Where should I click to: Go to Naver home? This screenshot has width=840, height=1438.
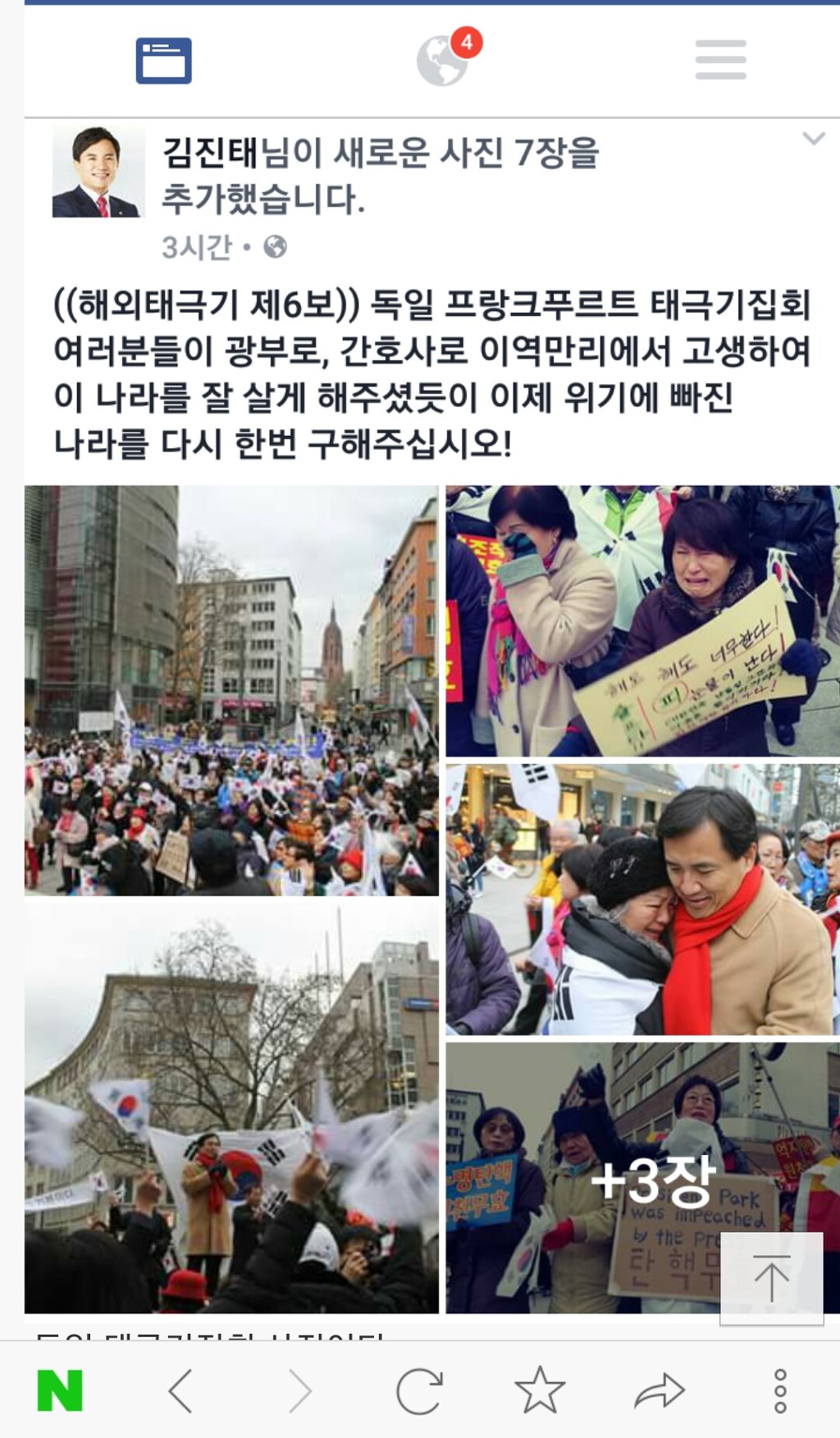tap(60, 1390)
